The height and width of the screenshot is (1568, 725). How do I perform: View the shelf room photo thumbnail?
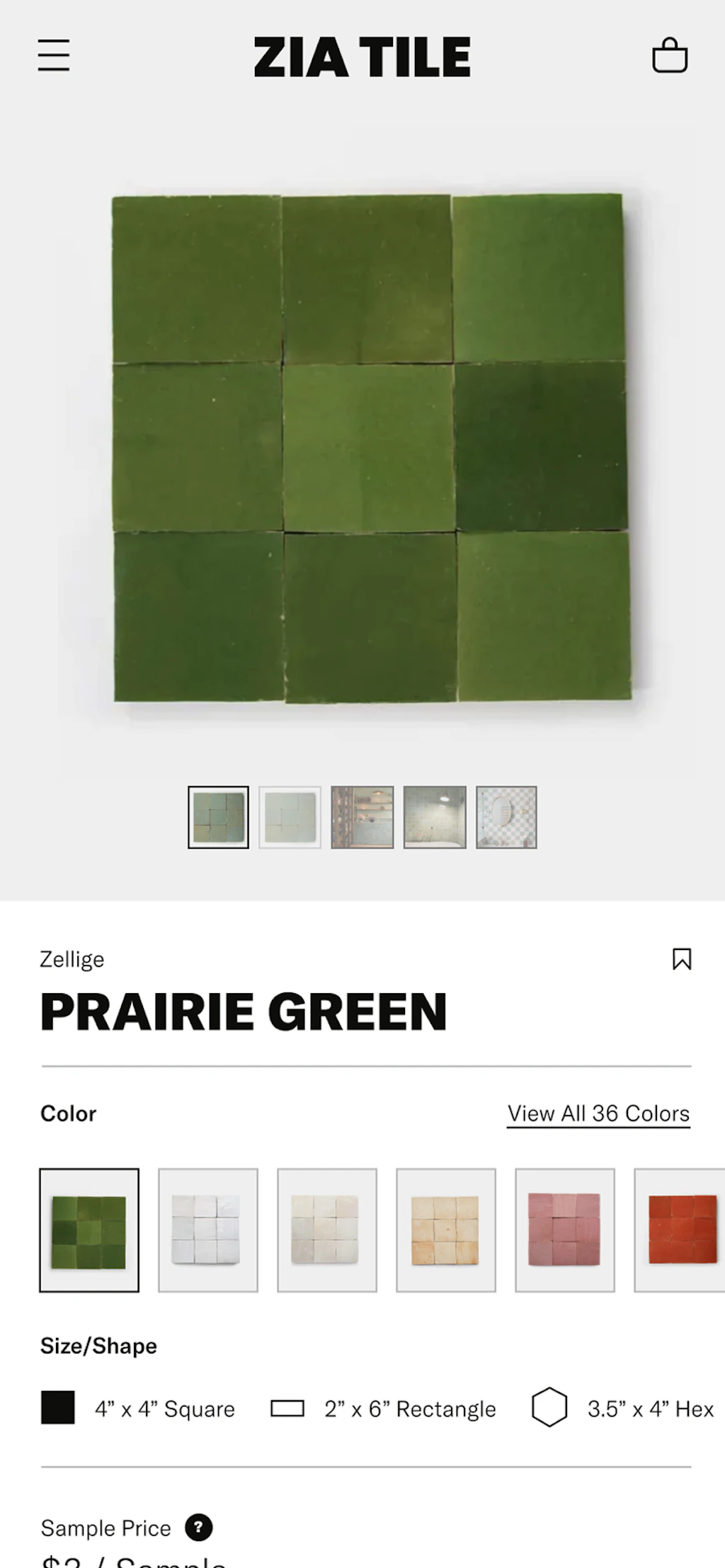coord(362,817)
